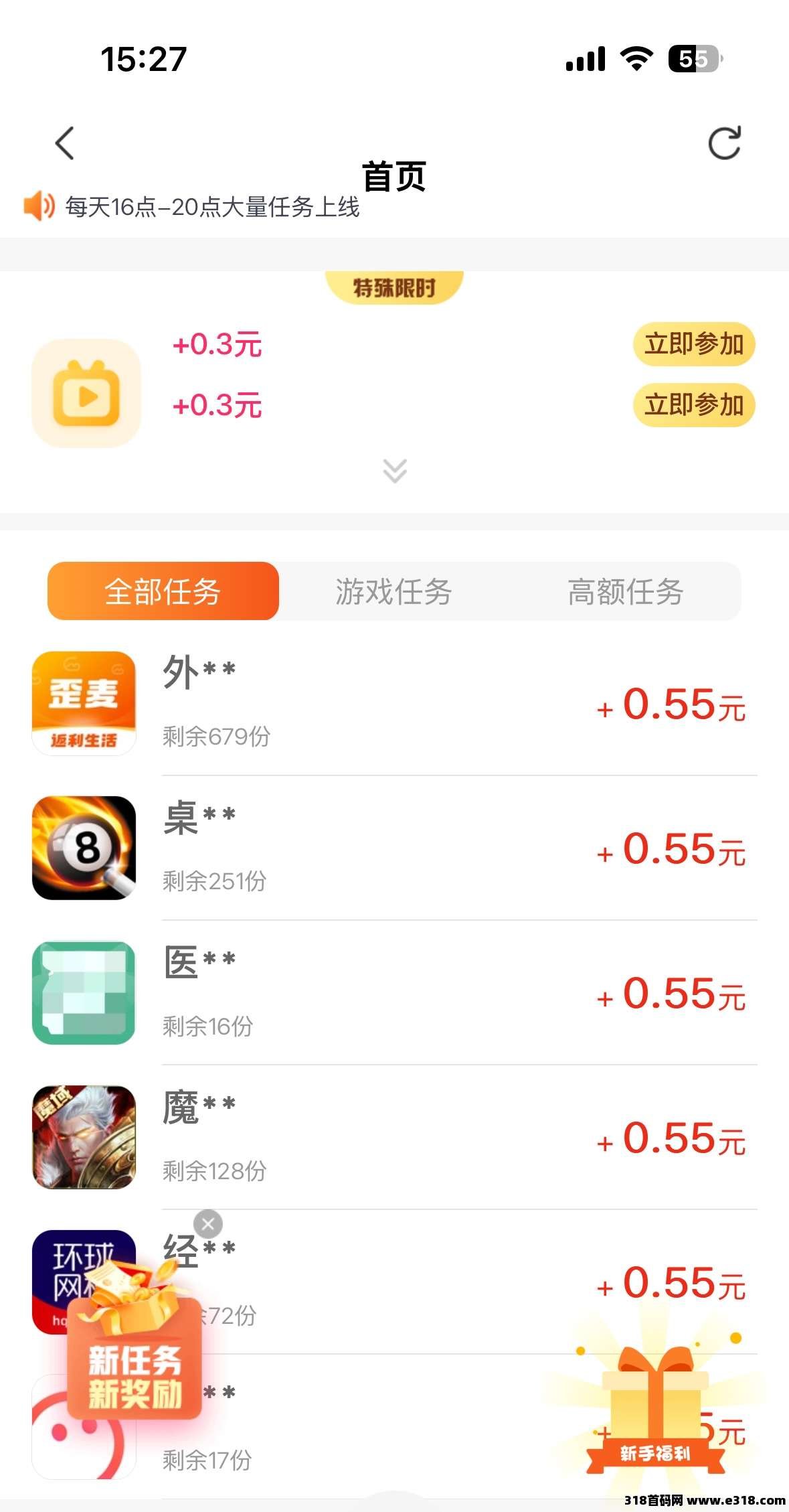
Task: Collapse the 特殊限时 banner
Action: tap(394, 289)
